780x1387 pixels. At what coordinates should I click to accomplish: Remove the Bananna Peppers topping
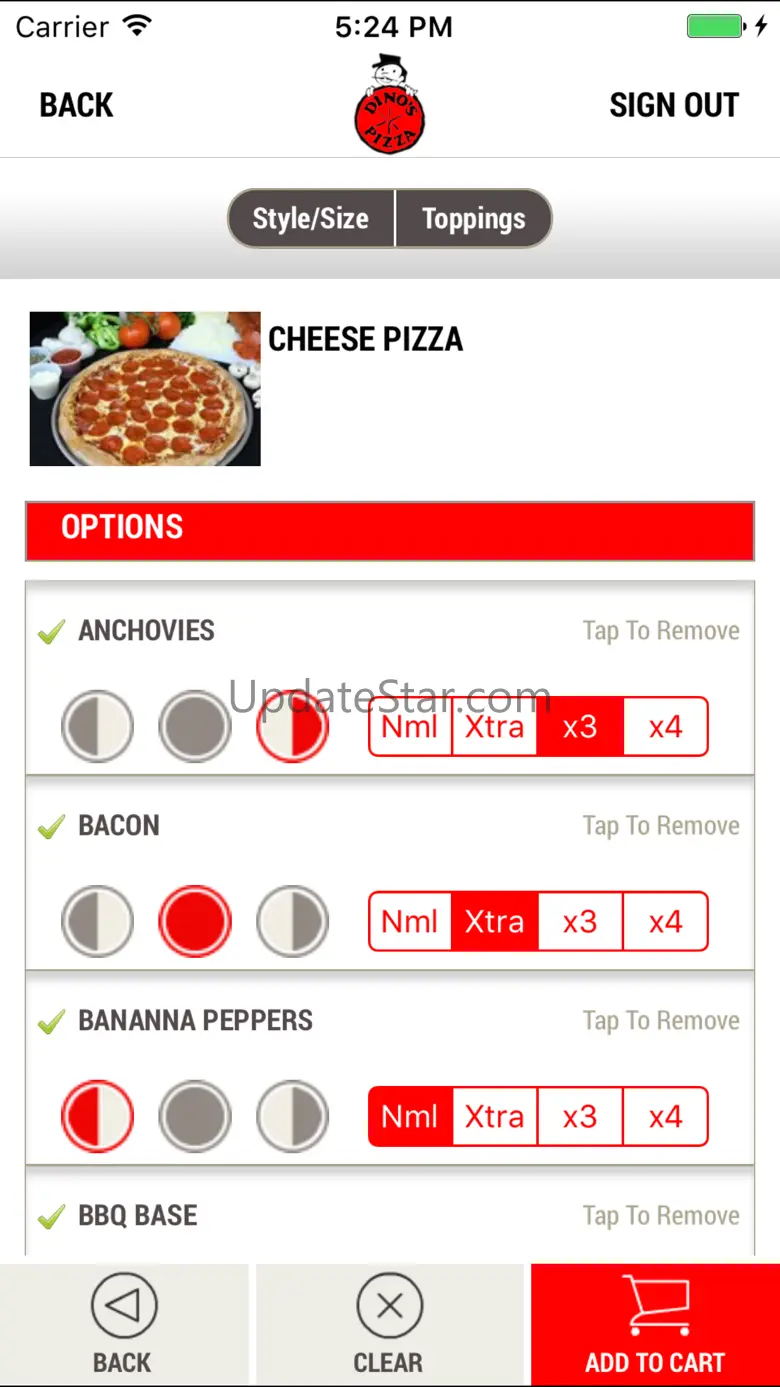point(661,1021)
